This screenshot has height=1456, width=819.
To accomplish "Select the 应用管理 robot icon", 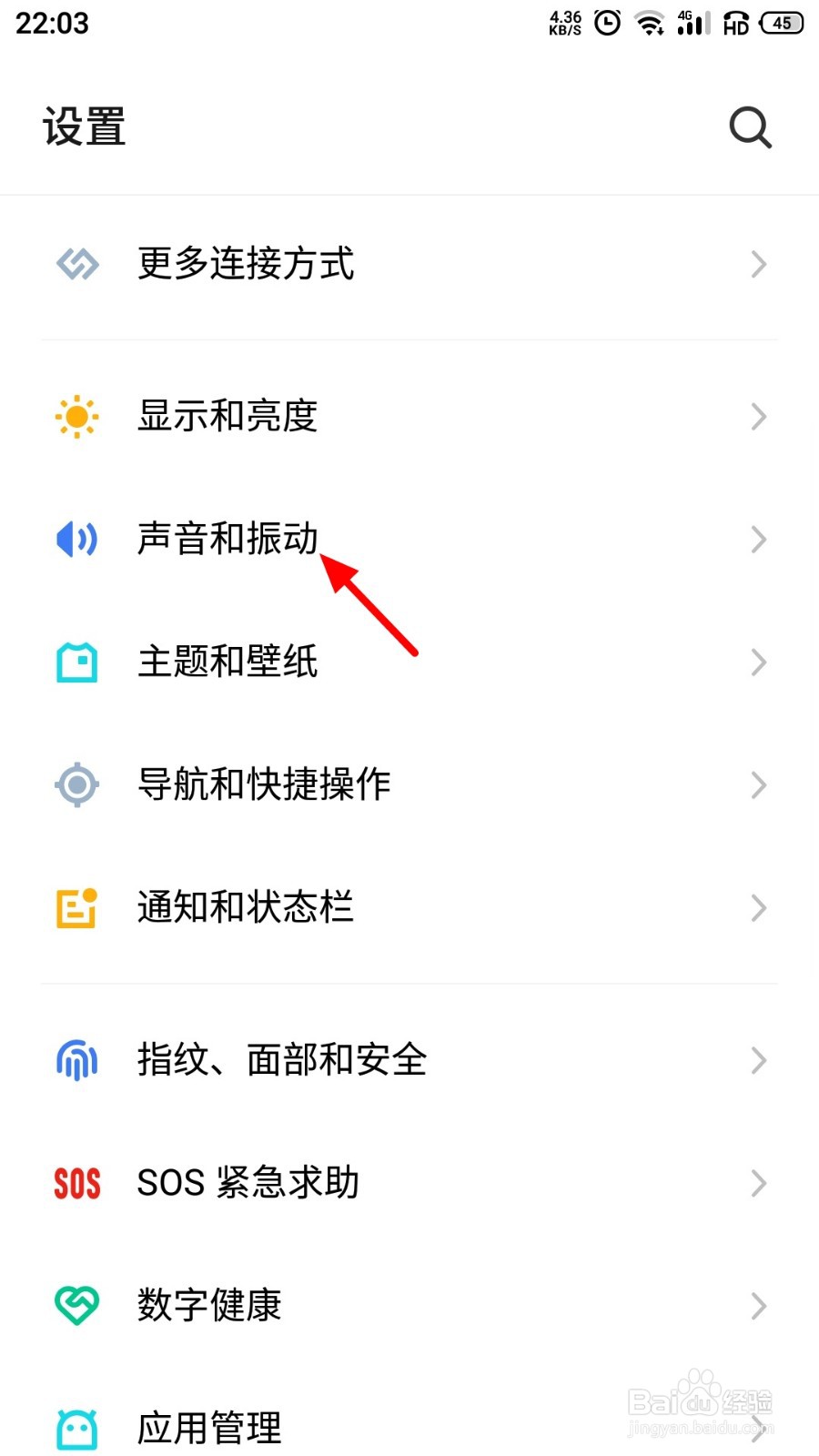I will pyautogui.click(x=76, y=1428).
